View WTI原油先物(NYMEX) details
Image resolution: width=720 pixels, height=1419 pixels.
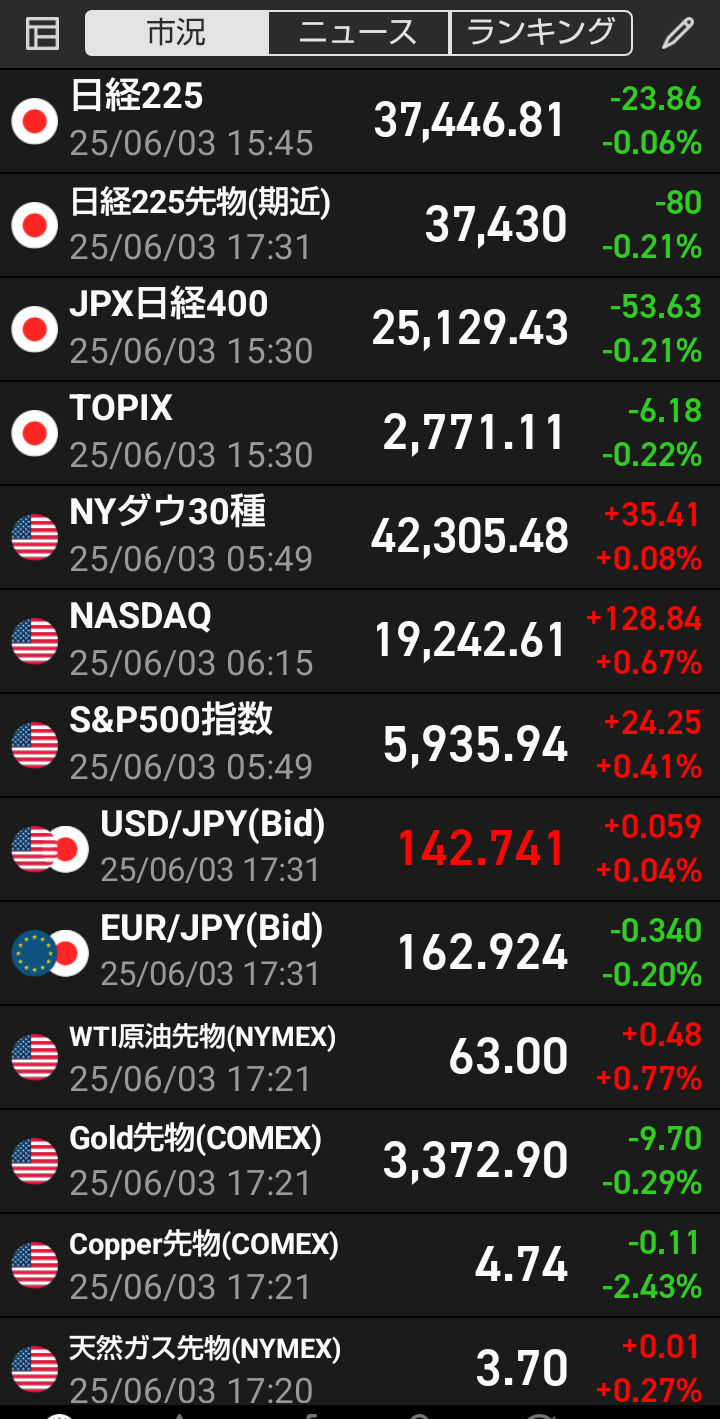(360, 1057)
